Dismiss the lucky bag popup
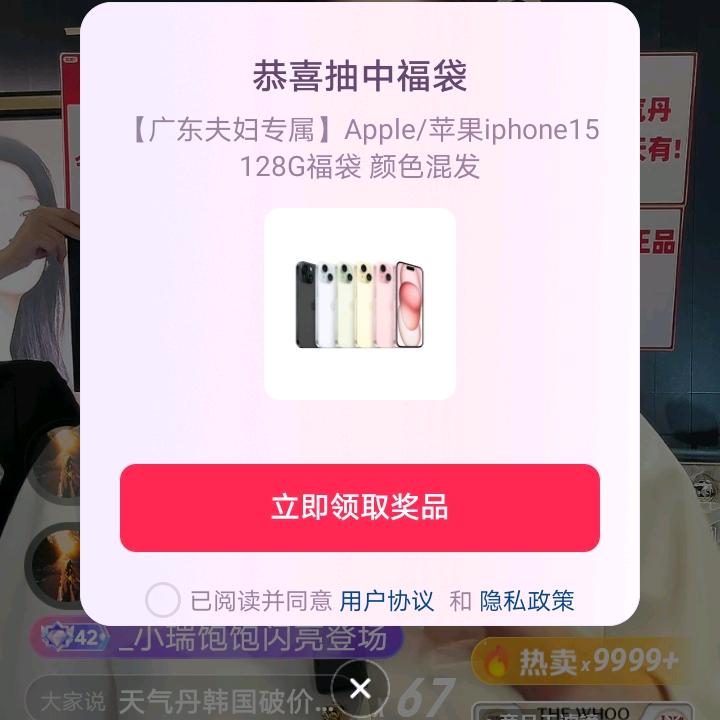Viewport: 720px width, 720px height. point(360,687)
